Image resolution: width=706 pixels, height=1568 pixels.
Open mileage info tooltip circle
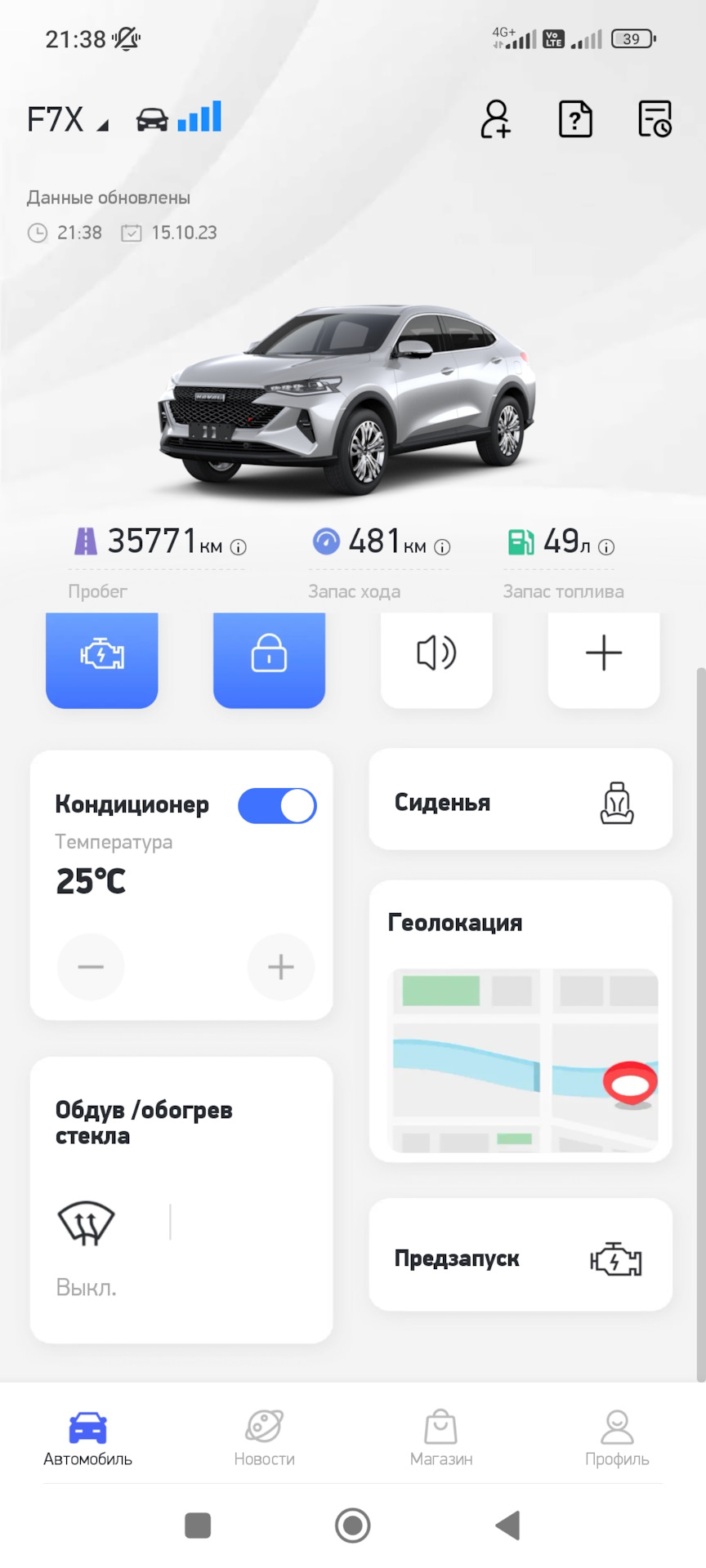point(238,548)
